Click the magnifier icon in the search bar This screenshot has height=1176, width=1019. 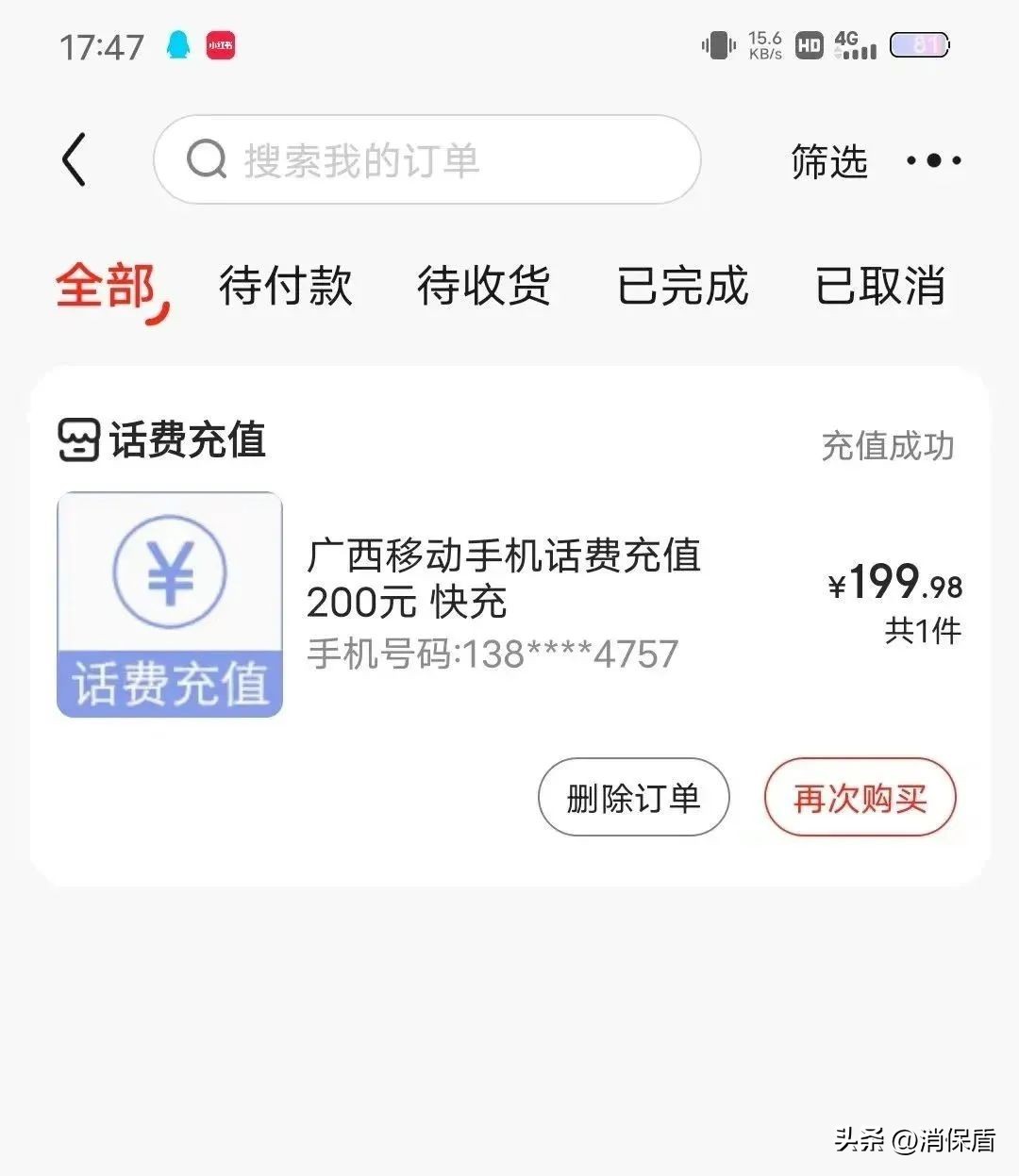click(x=208, y=159)
